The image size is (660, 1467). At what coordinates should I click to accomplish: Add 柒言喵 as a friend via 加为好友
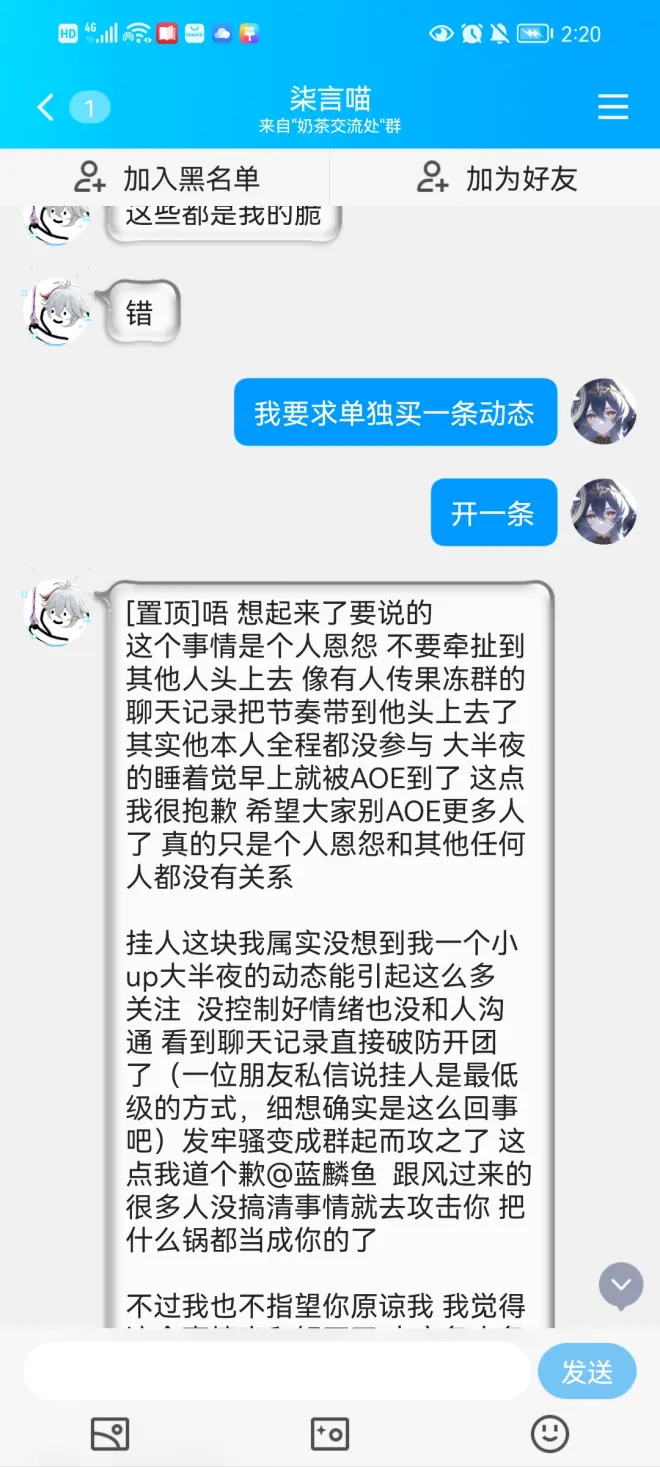click(x=496, y=179)
